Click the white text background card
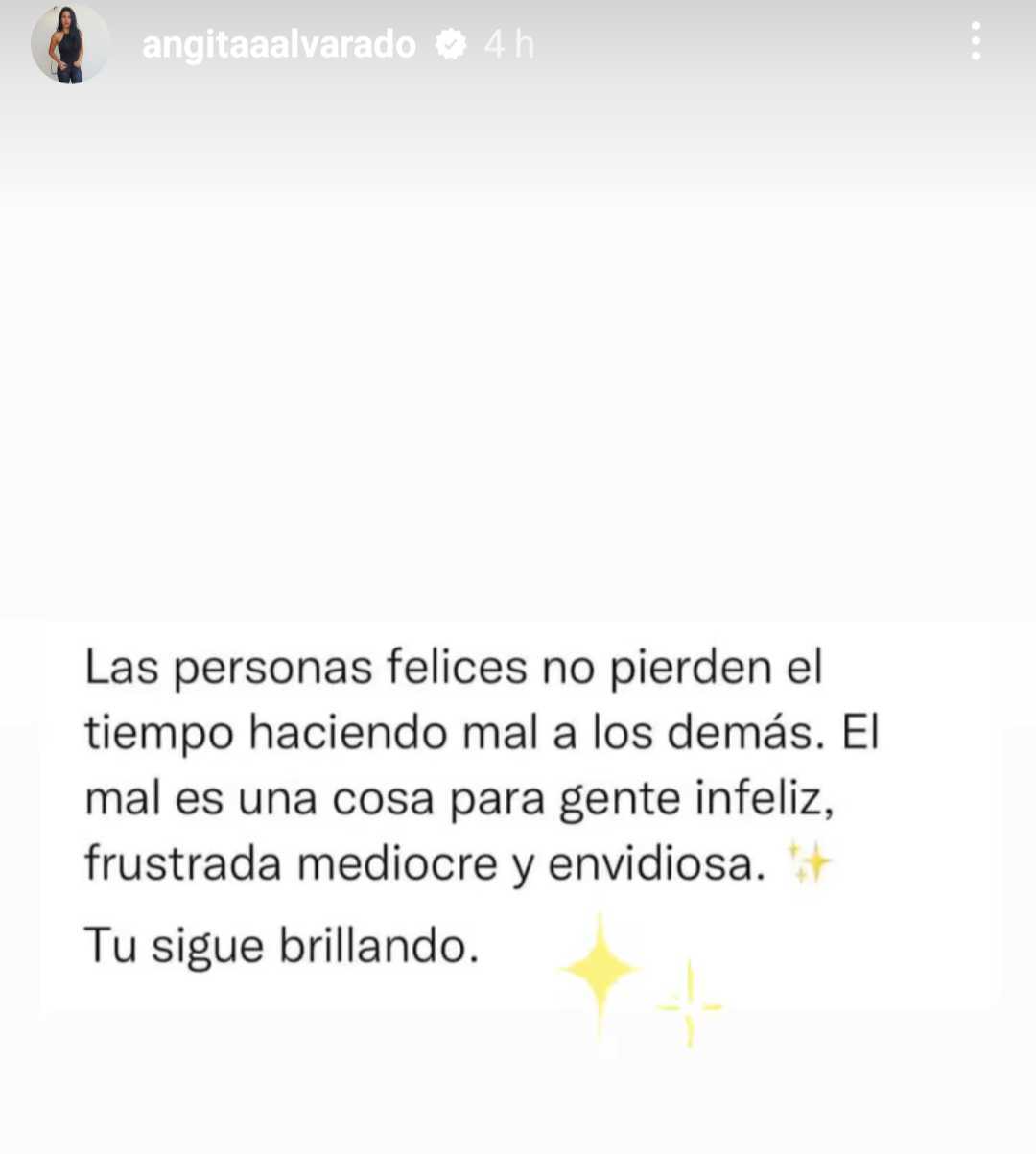This screenshot has height=1154, width=1036. click(518, 815)
